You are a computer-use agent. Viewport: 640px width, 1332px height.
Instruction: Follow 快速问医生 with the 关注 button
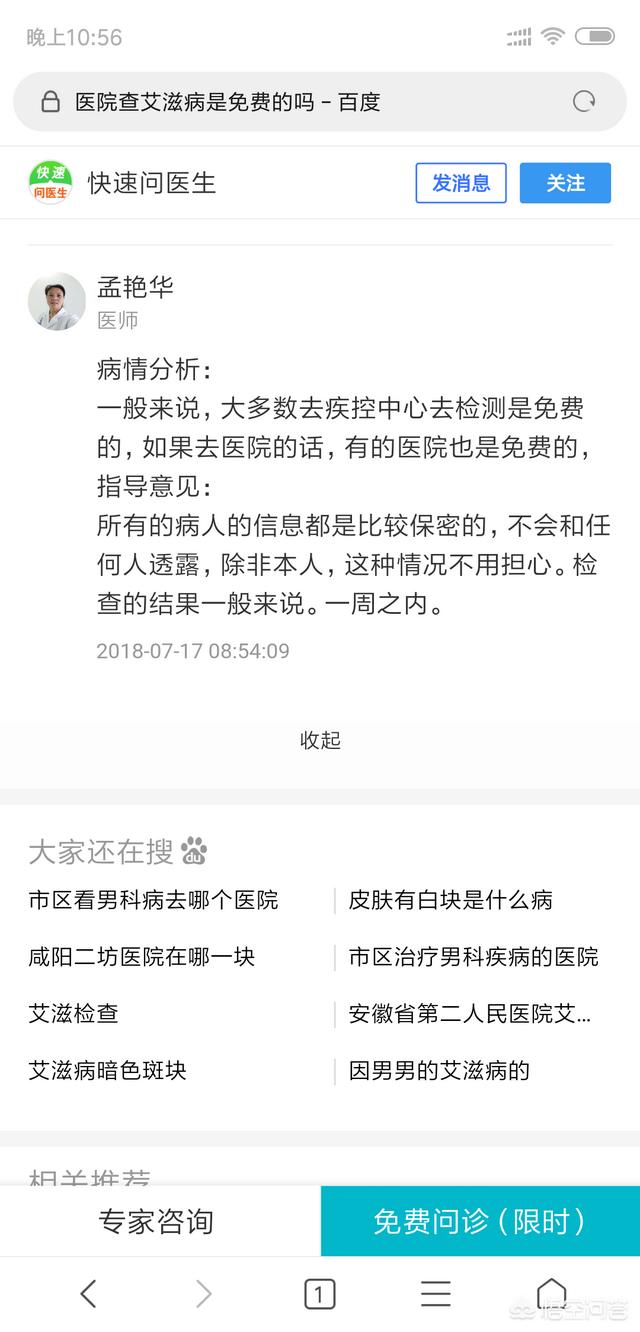pos(565,183)
